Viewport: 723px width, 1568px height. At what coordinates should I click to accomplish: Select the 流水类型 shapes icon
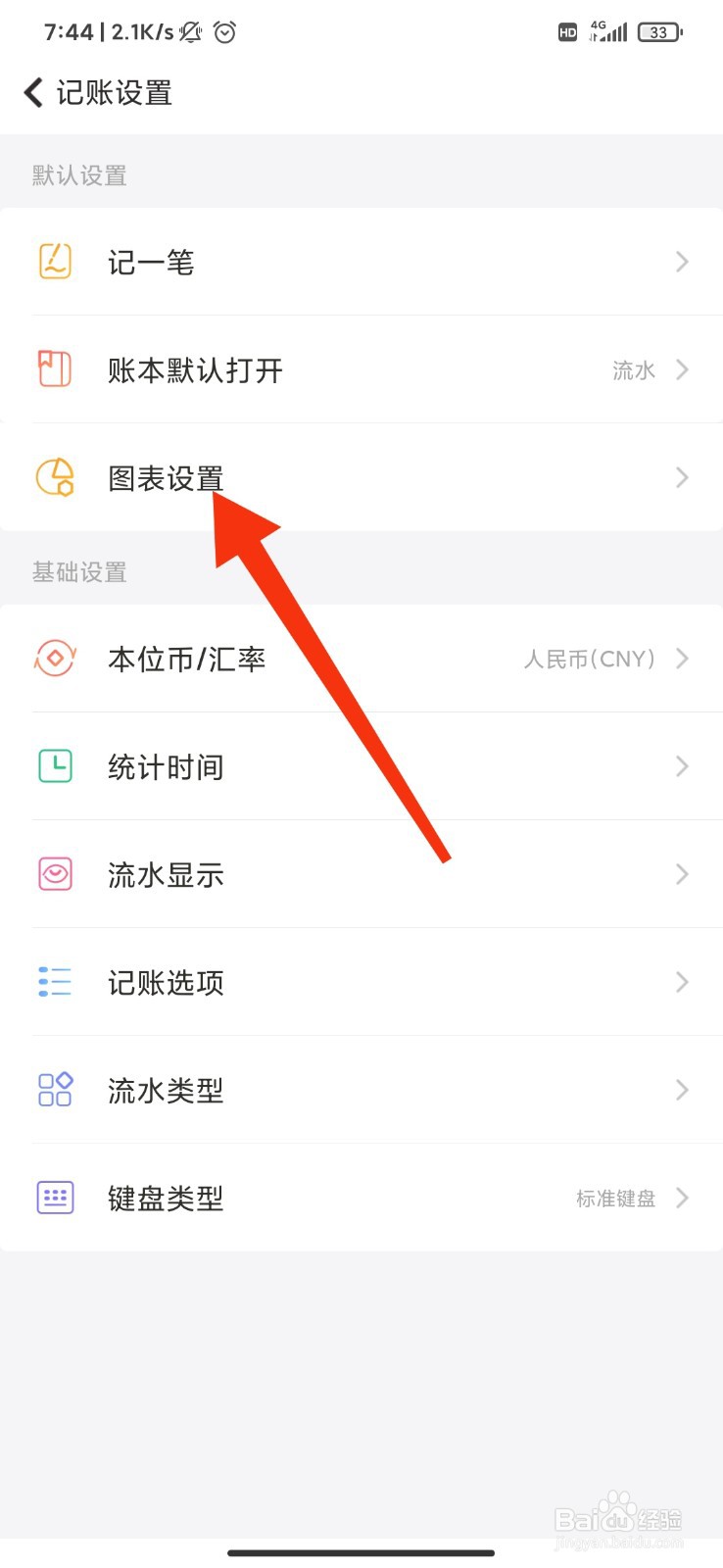tap(55, 1090)
